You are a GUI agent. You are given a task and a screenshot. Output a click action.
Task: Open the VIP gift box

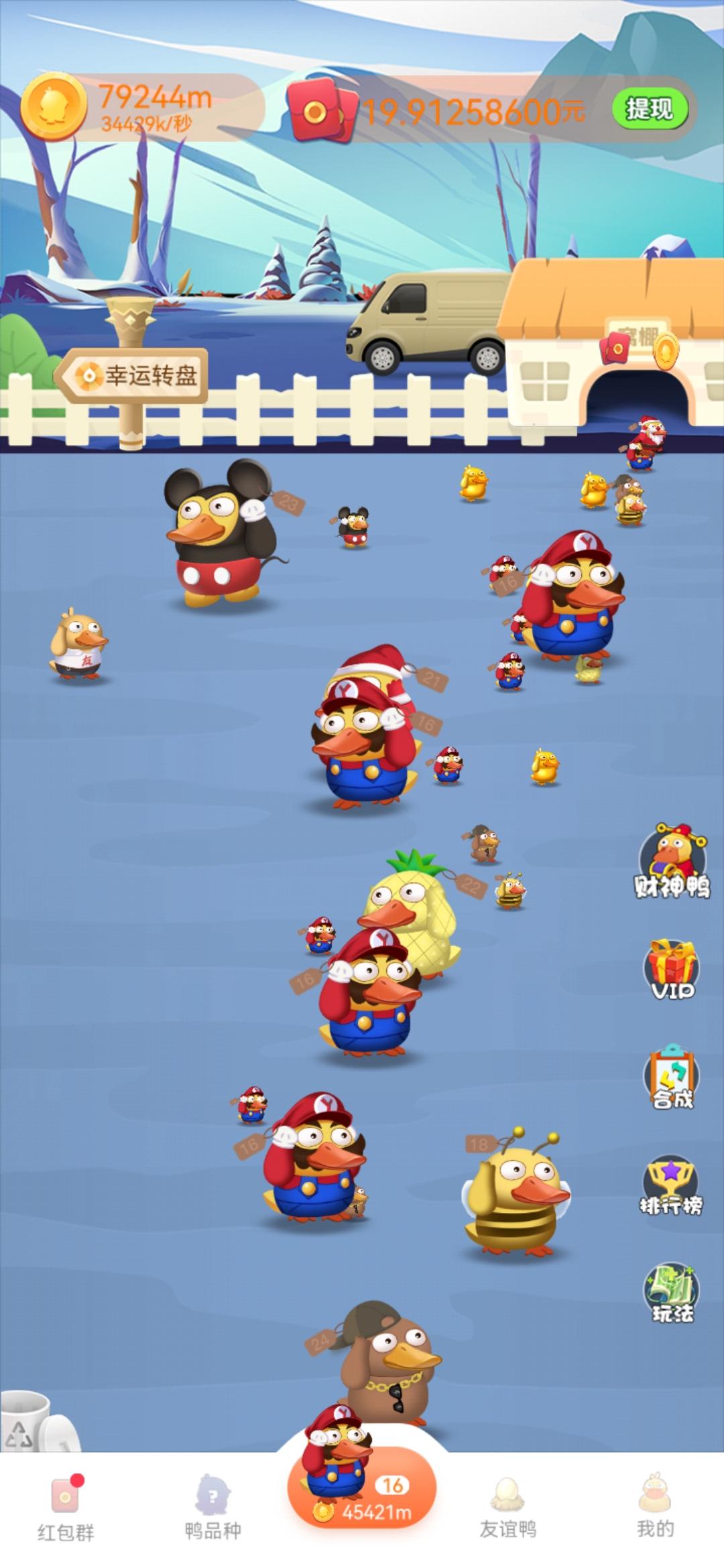[x=671, y=970]
